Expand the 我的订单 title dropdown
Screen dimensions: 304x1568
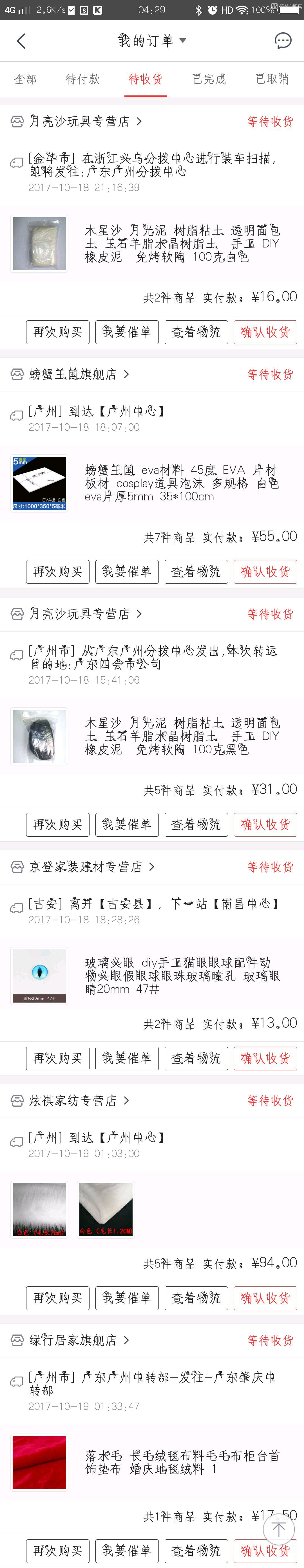(x=152, y=41)
